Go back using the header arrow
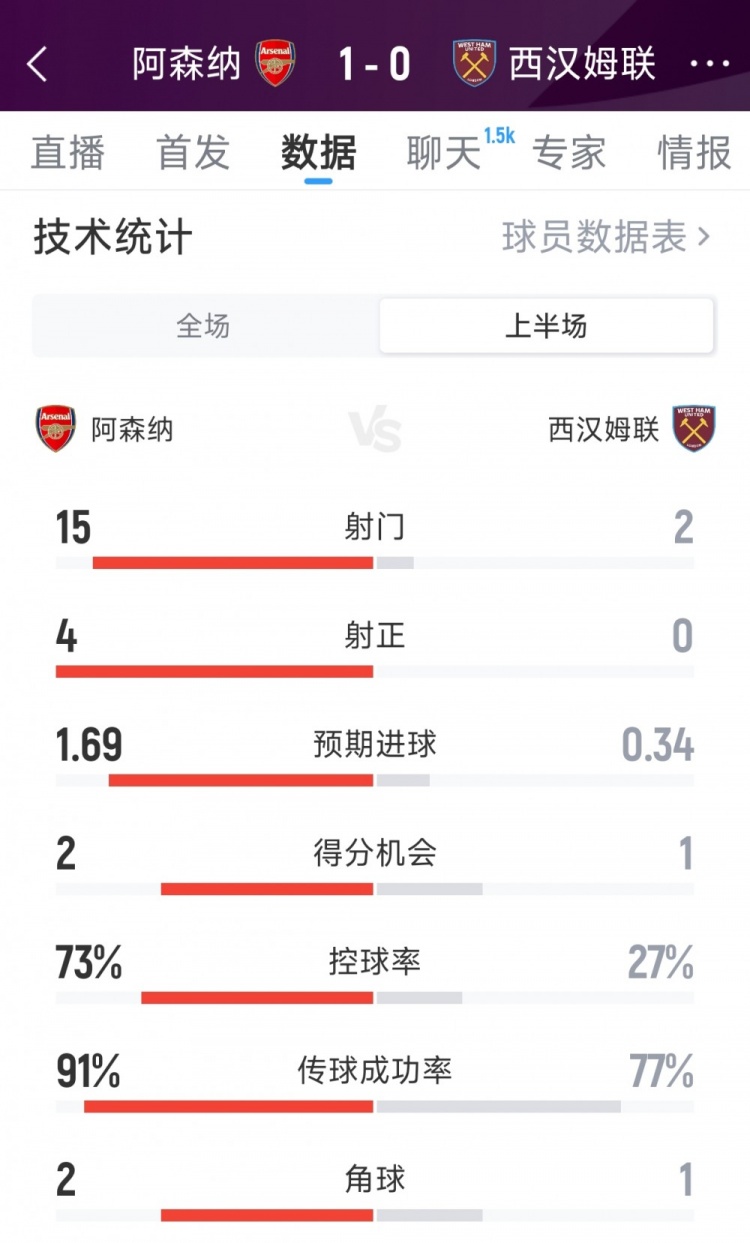The width and height of the screenshot is (750, 1243). click(37, 65)
